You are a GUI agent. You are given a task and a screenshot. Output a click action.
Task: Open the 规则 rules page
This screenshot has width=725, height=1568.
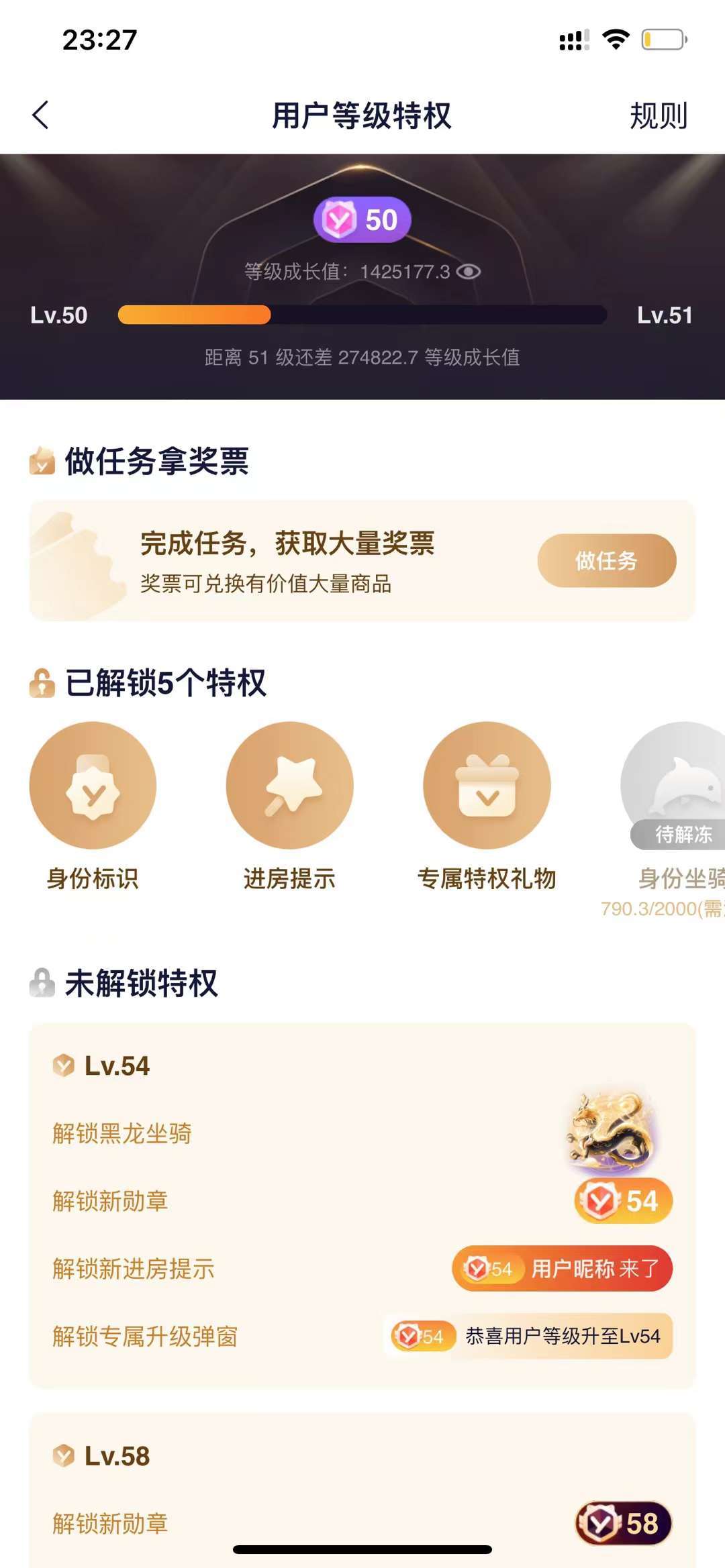659,115
